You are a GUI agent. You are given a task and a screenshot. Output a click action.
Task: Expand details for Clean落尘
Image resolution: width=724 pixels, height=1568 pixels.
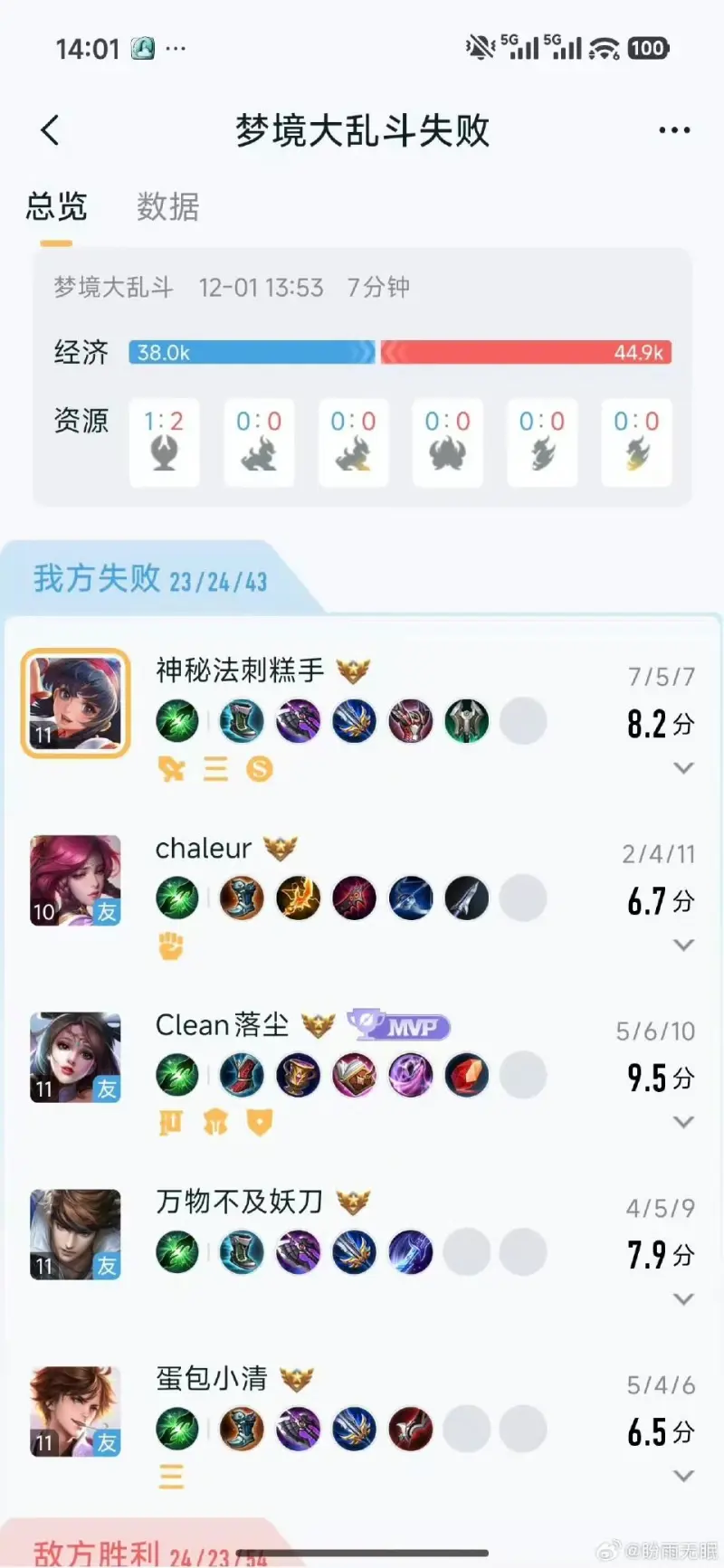click(x=684, y=1122)
